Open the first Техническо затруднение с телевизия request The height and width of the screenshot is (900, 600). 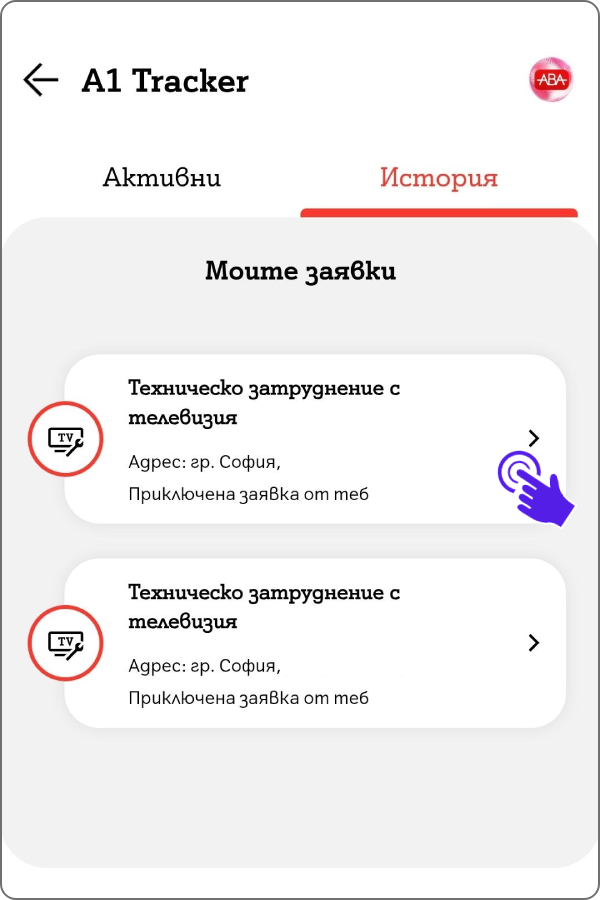[315, 438]
